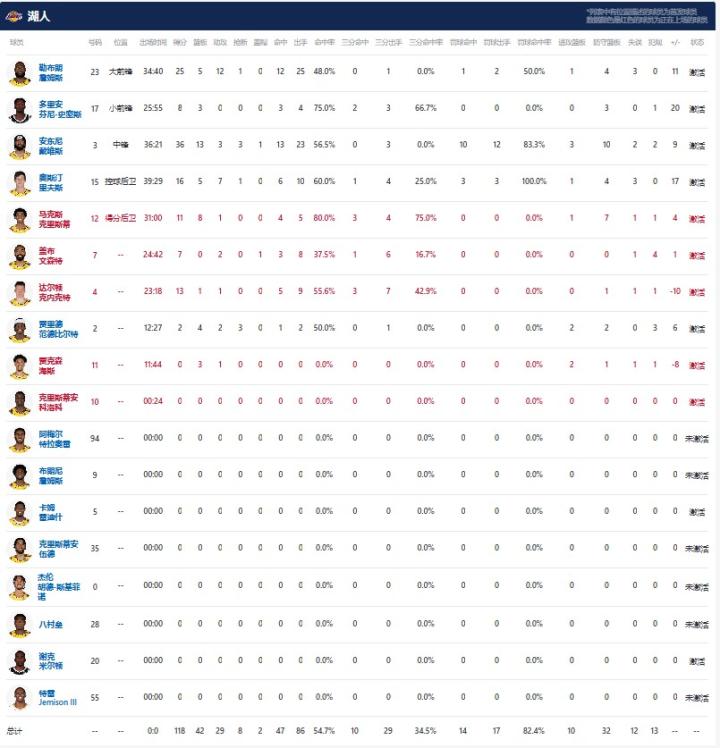The width and height of the screenshot is (720, 748).
Task: Tap 贾克森 海斯 player name
Action: pyautogui.click(x=49, y=365)
